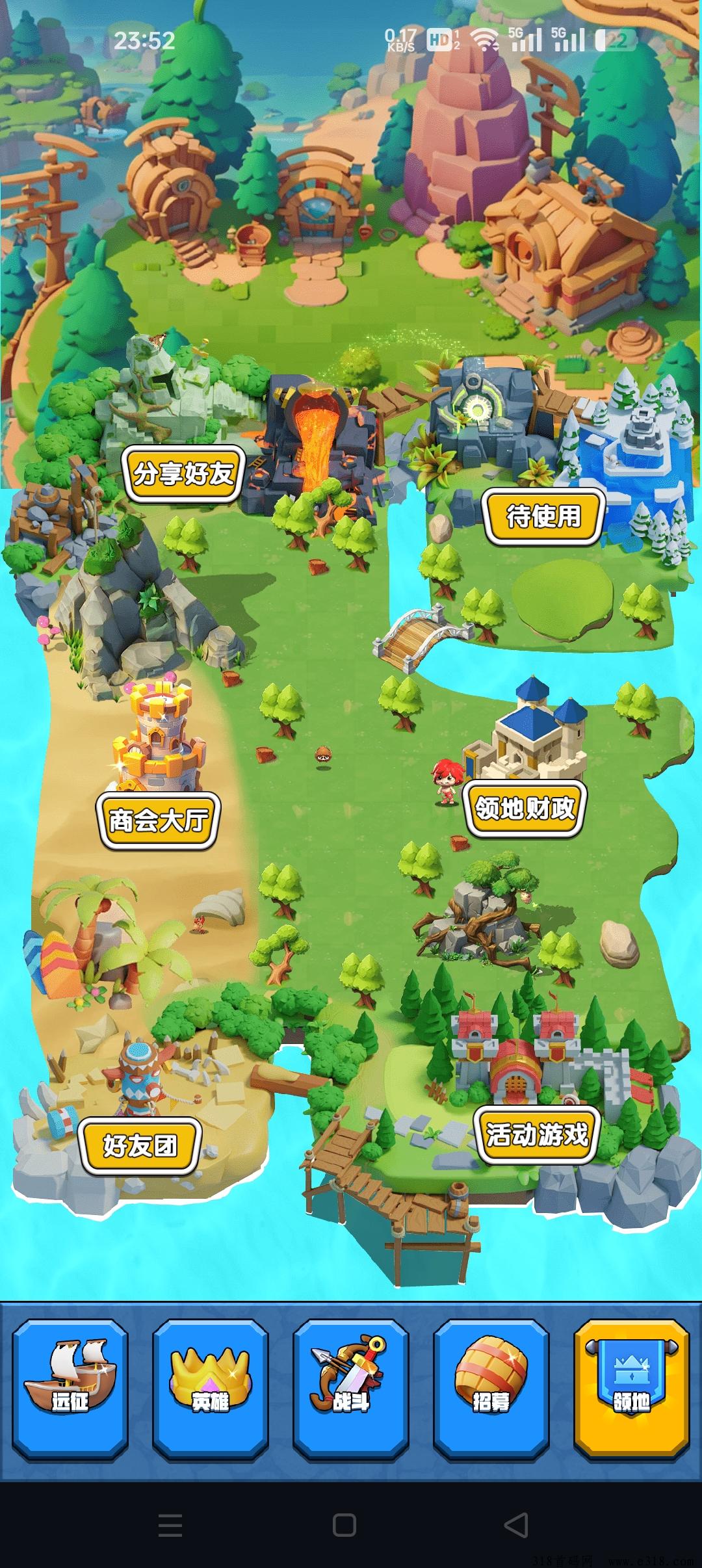Open 活动游戏 fortress
This screenshot has height=1568, width=702.
click(537, 1135)
